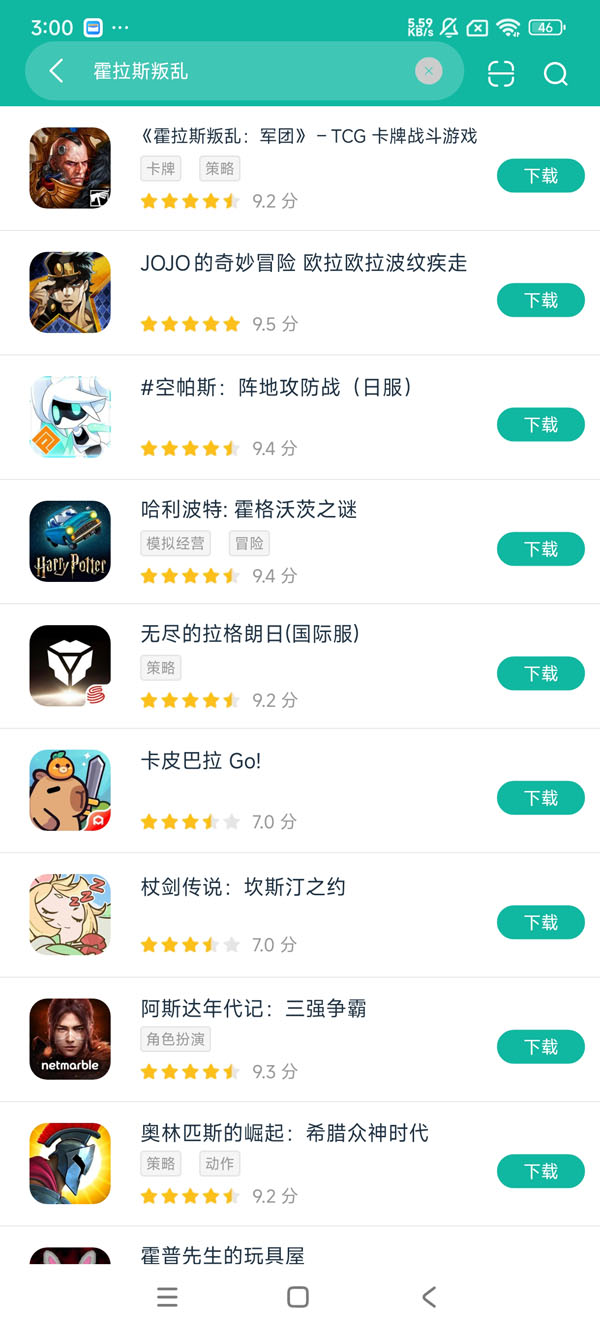The width and height of the screenshot is (600, 1334).
Task: Open the scan icon in the header
Action: 501,73
